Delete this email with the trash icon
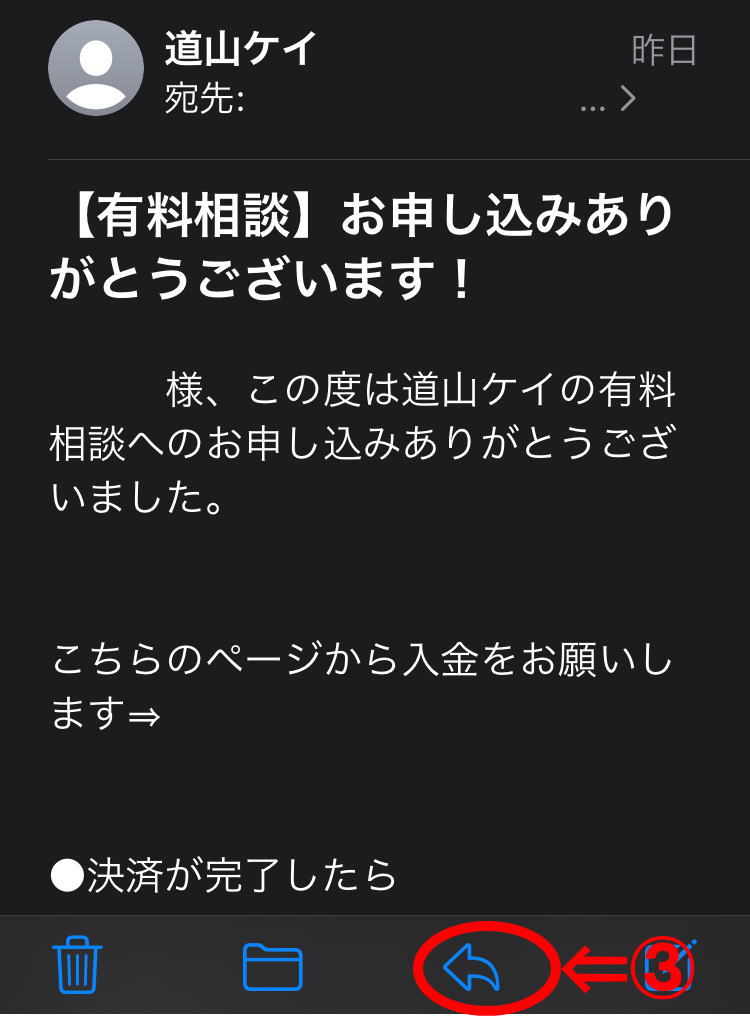Viewport: 750px width, 1016px height. click(x=74, y=967)
